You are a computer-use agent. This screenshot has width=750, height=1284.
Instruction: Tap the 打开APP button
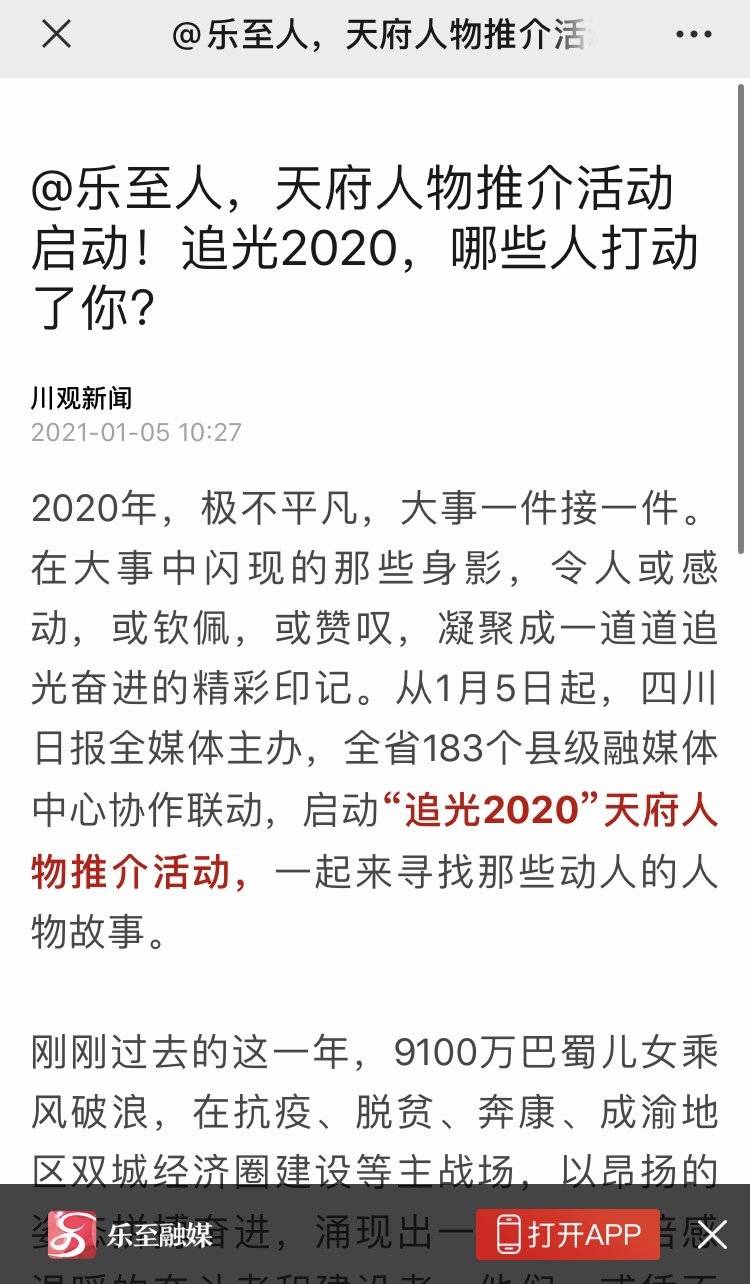[567, 1234]
